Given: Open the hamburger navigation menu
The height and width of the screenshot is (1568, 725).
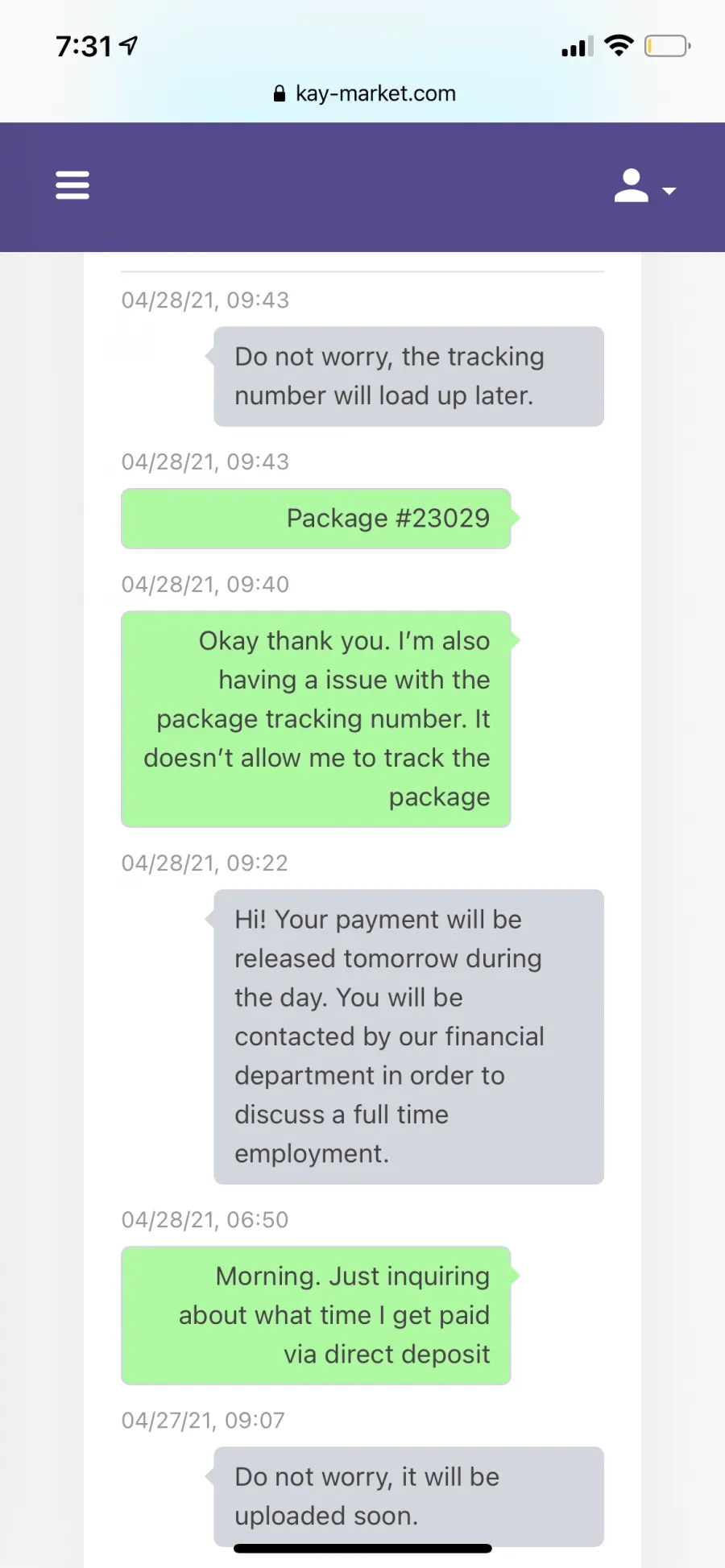Looking at the screenshot, I should [72, 185].
